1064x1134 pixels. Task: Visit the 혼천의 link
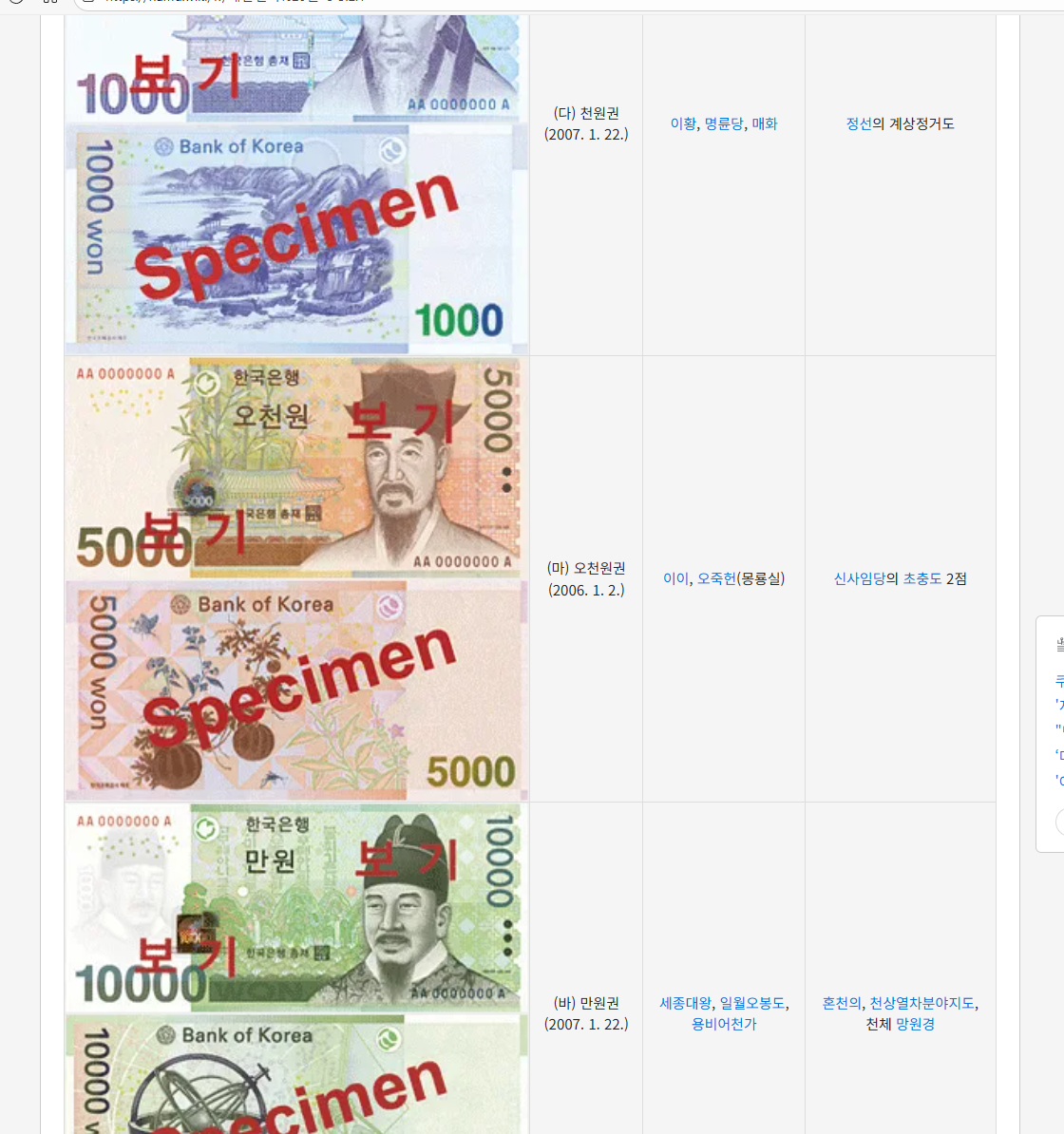tap(842, 1003)
